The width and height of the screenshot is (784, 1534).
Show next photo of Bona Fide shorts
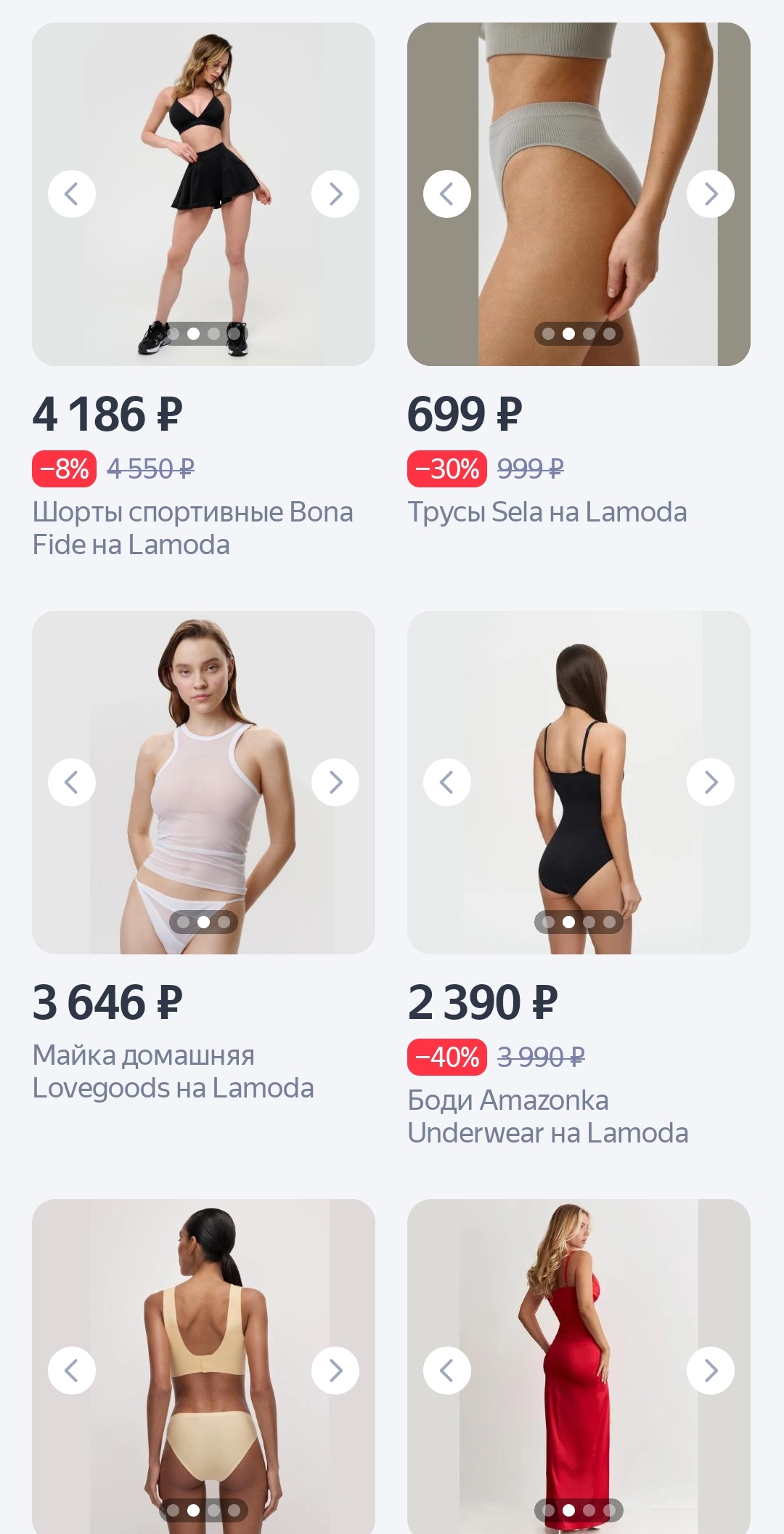point(335,194)
